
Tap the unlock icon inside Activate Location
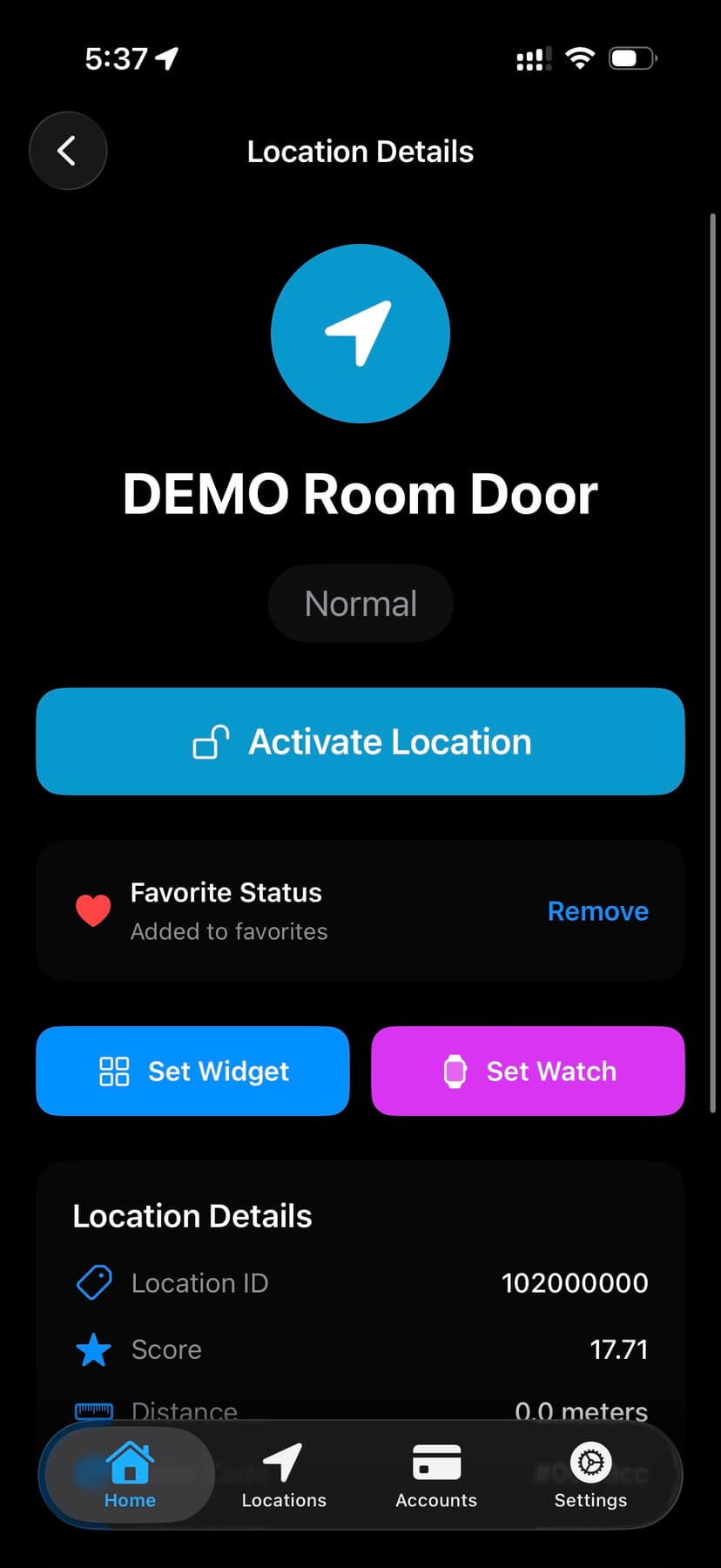point(211,741)
